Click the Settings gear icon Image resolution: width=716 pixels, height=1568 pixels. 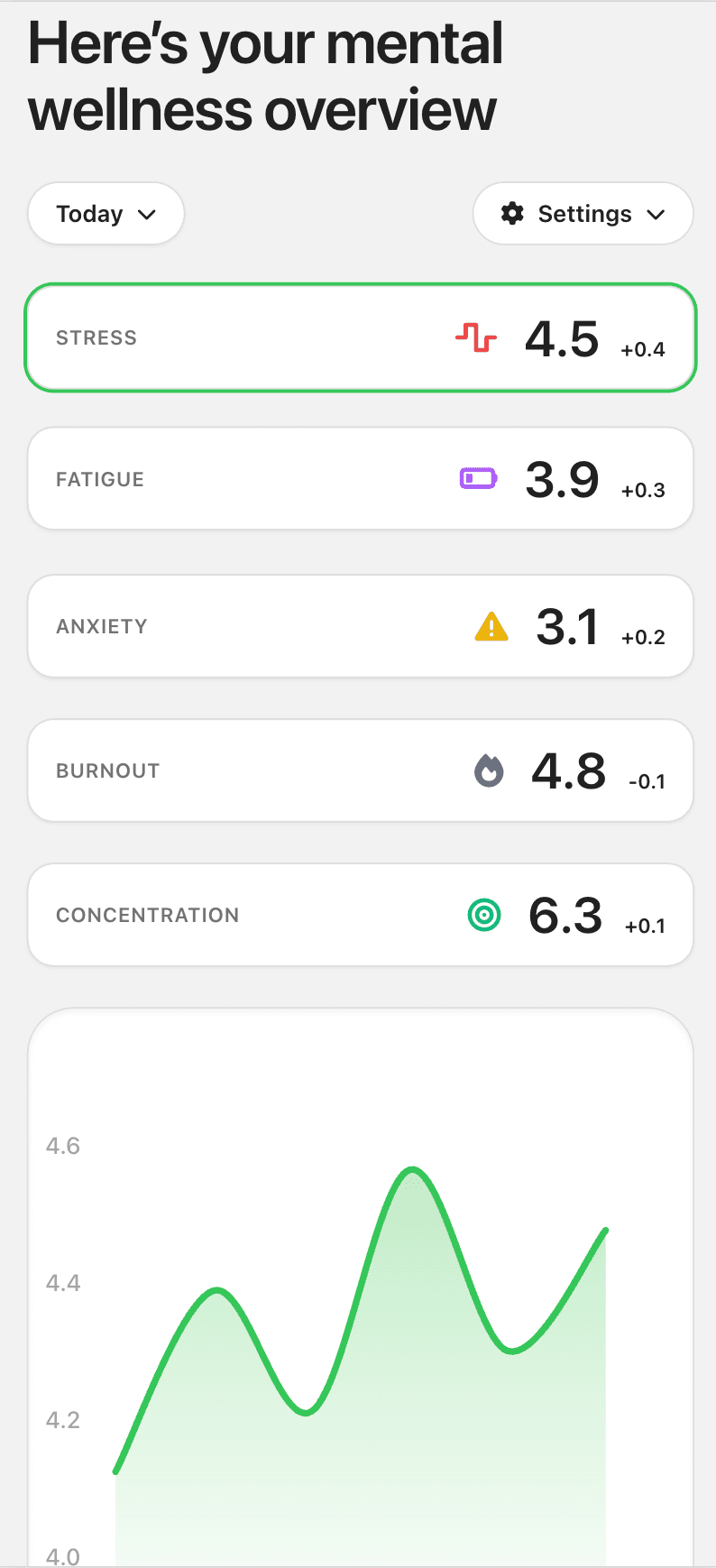[511, 214]
